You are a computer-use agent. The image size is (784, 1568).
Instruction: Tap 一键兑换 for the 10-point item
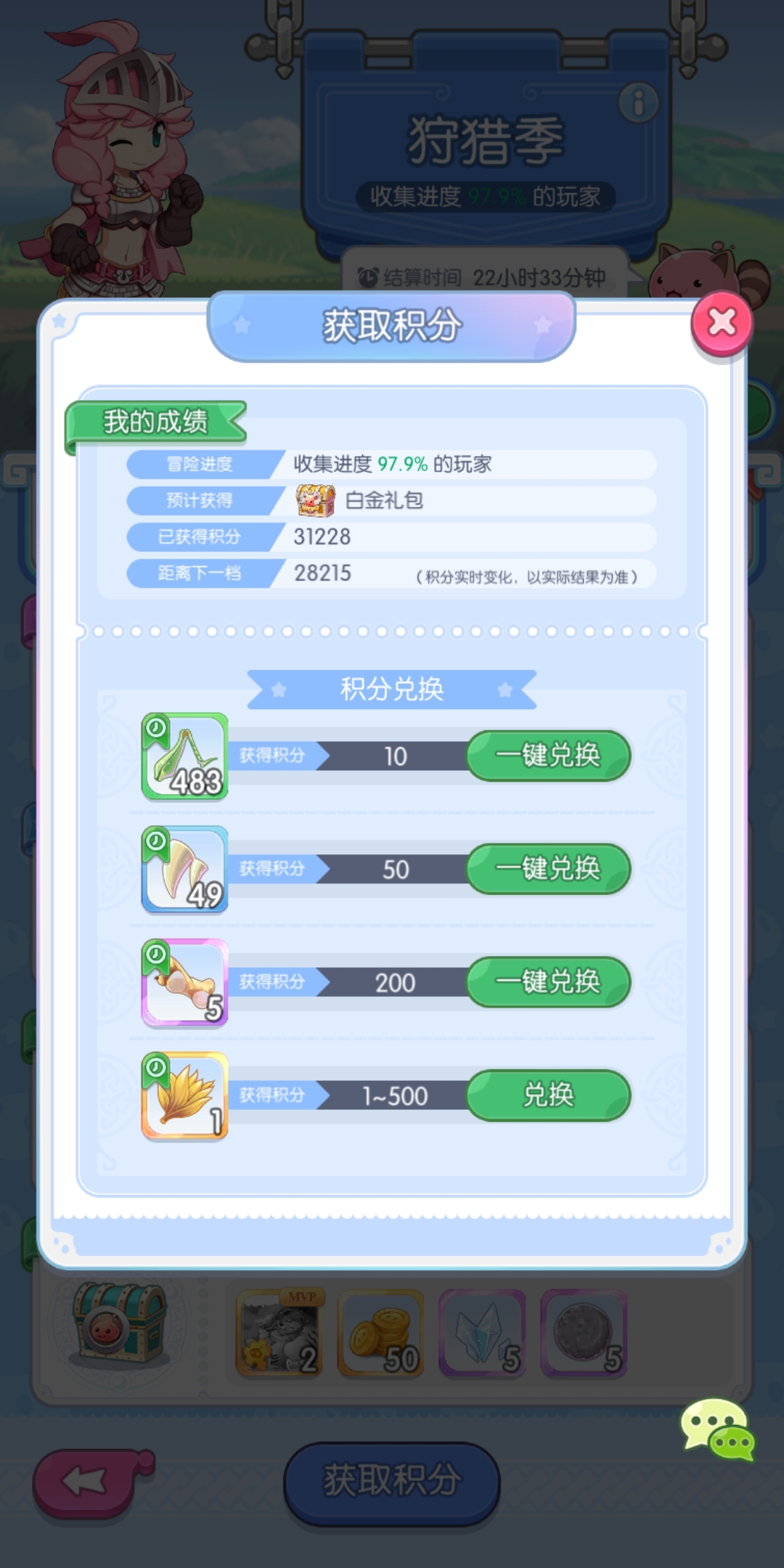tap(548, 756)
